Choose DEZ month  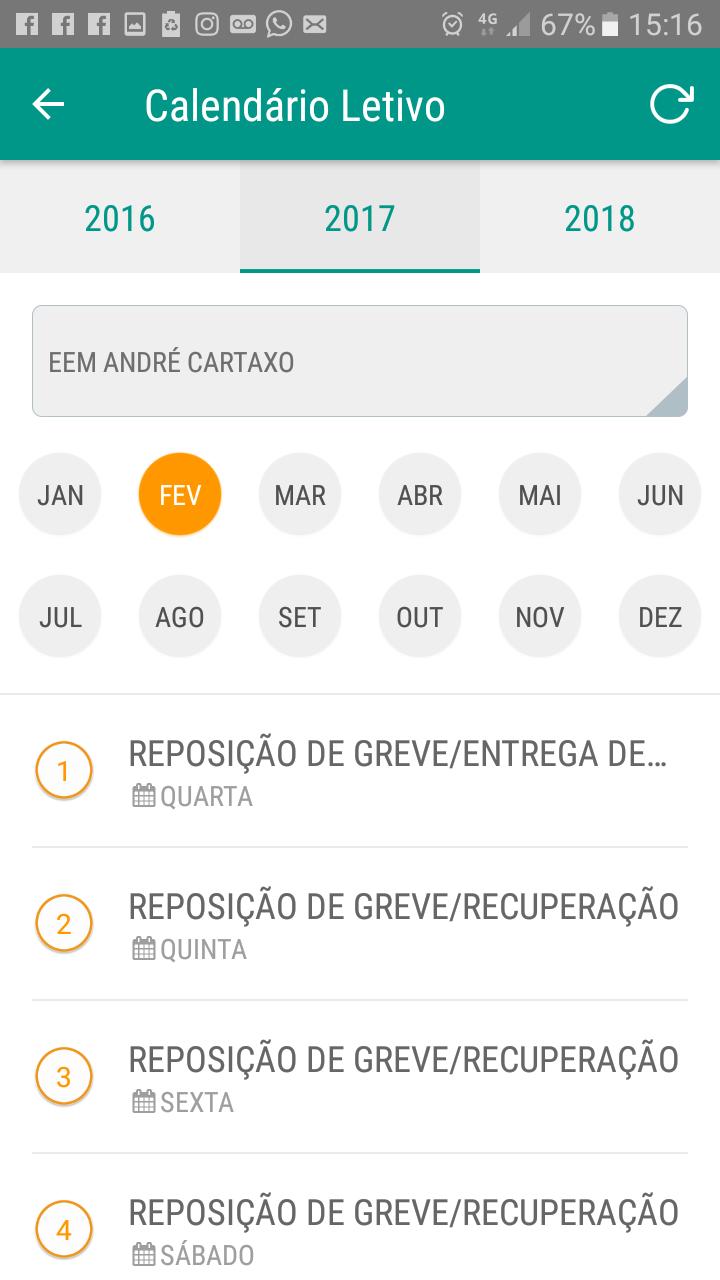point(660,617)
